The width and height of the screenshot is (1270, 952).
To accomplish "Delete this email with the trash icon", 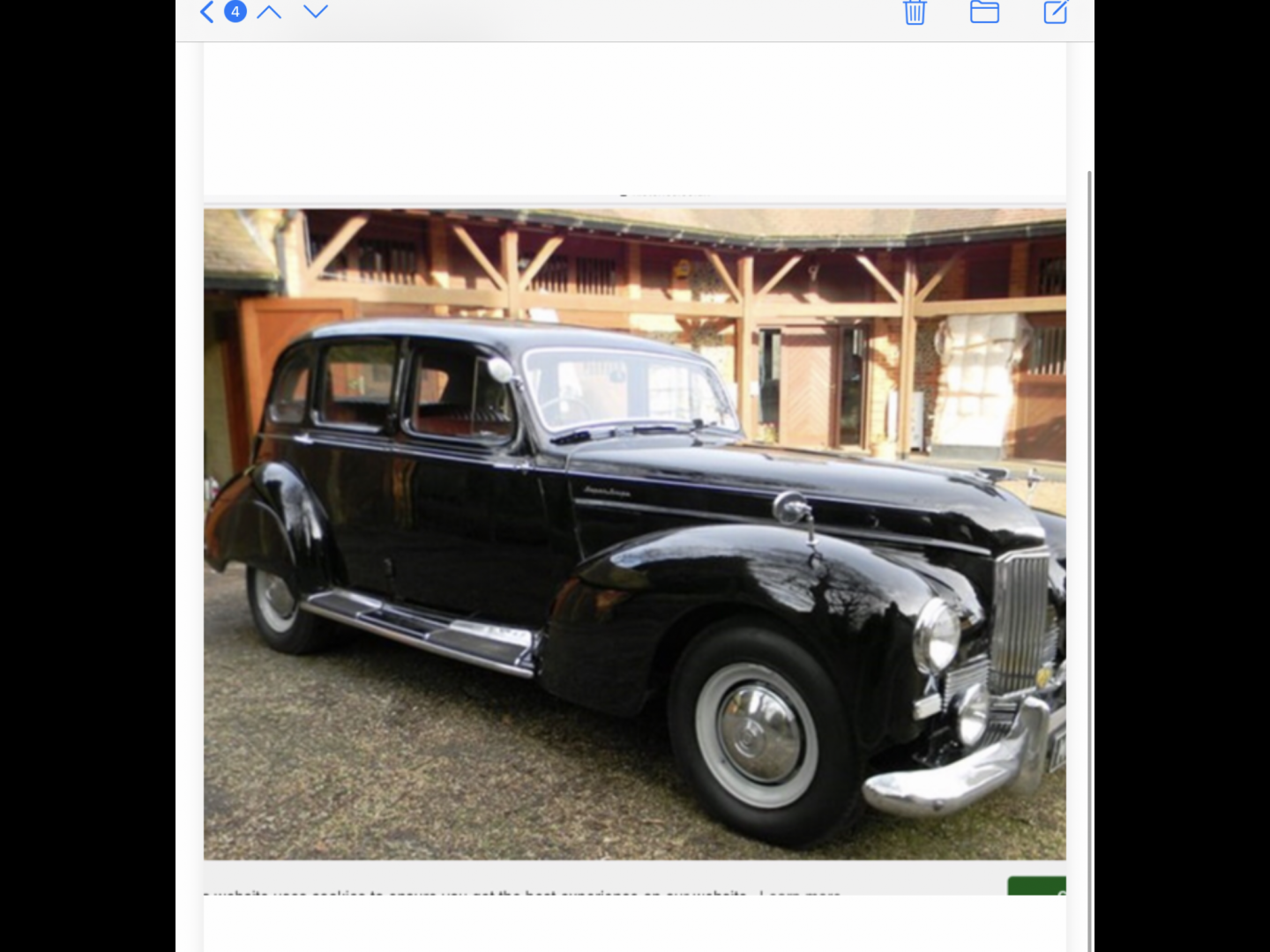I will pos(915,11).
